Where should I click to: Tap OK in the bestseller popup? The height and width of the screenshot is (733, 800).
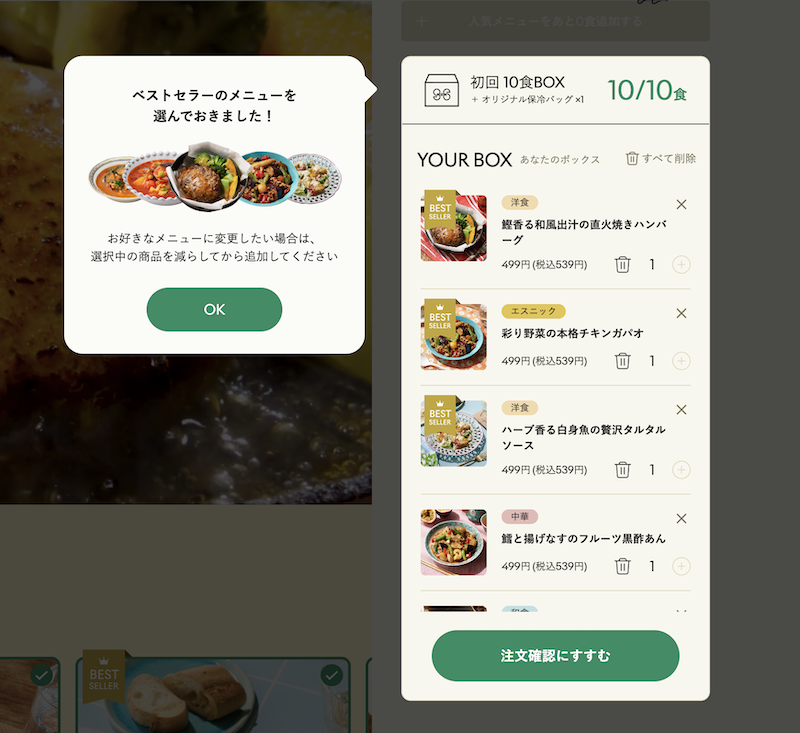point(214,309)
